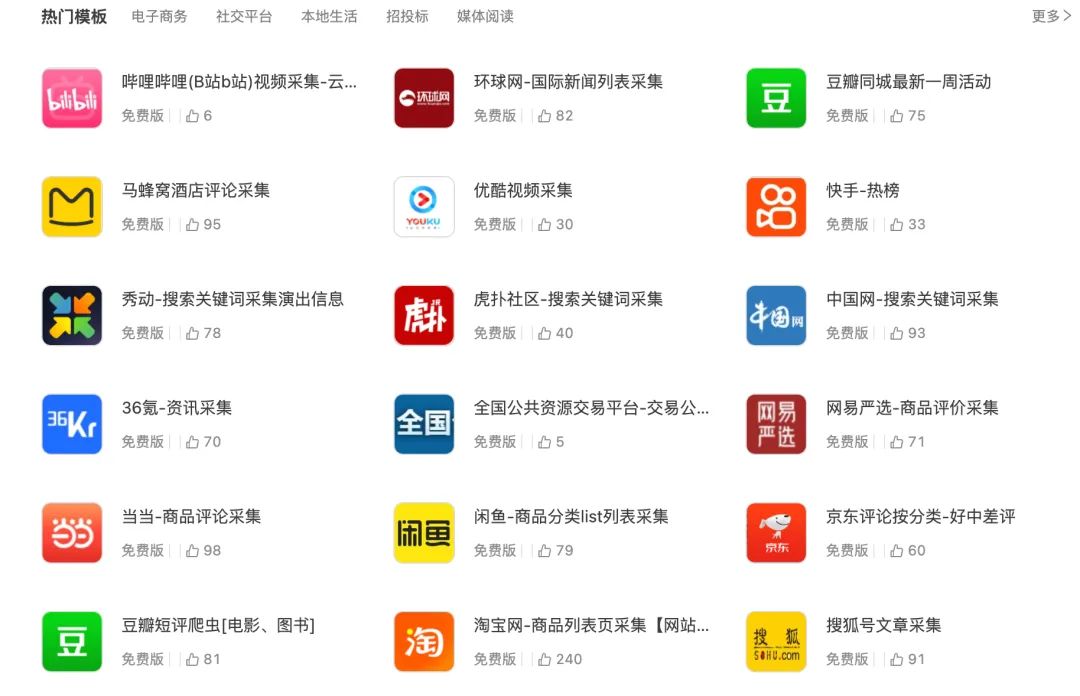Screen dimensions: 1080x696
Task: Choose the 优酷视频采集 template
Action: tap(523, 191)
